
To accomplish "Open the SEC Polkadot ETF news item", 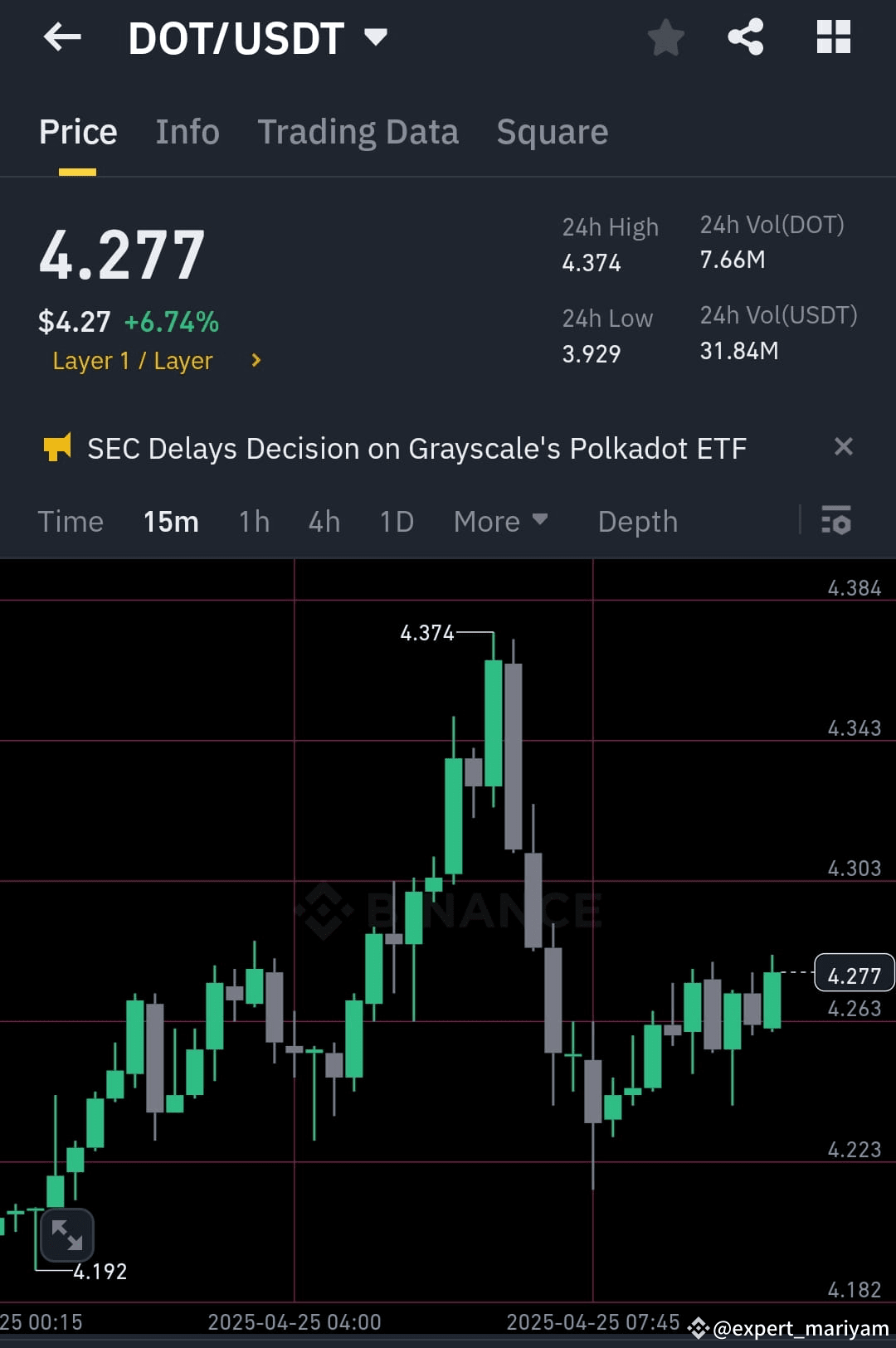I will [x=416, y=448].
